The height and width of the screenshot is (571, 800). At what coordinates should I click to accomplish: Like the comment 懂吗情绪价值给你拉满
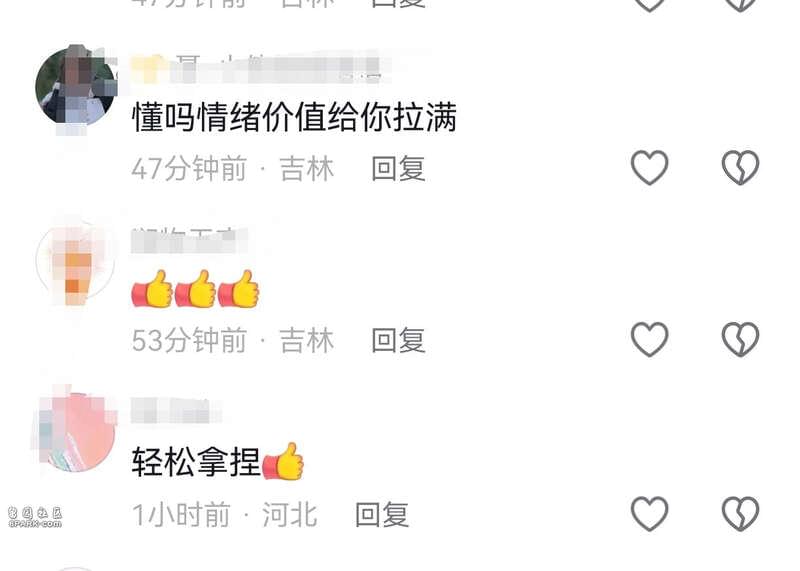[649, 168]
